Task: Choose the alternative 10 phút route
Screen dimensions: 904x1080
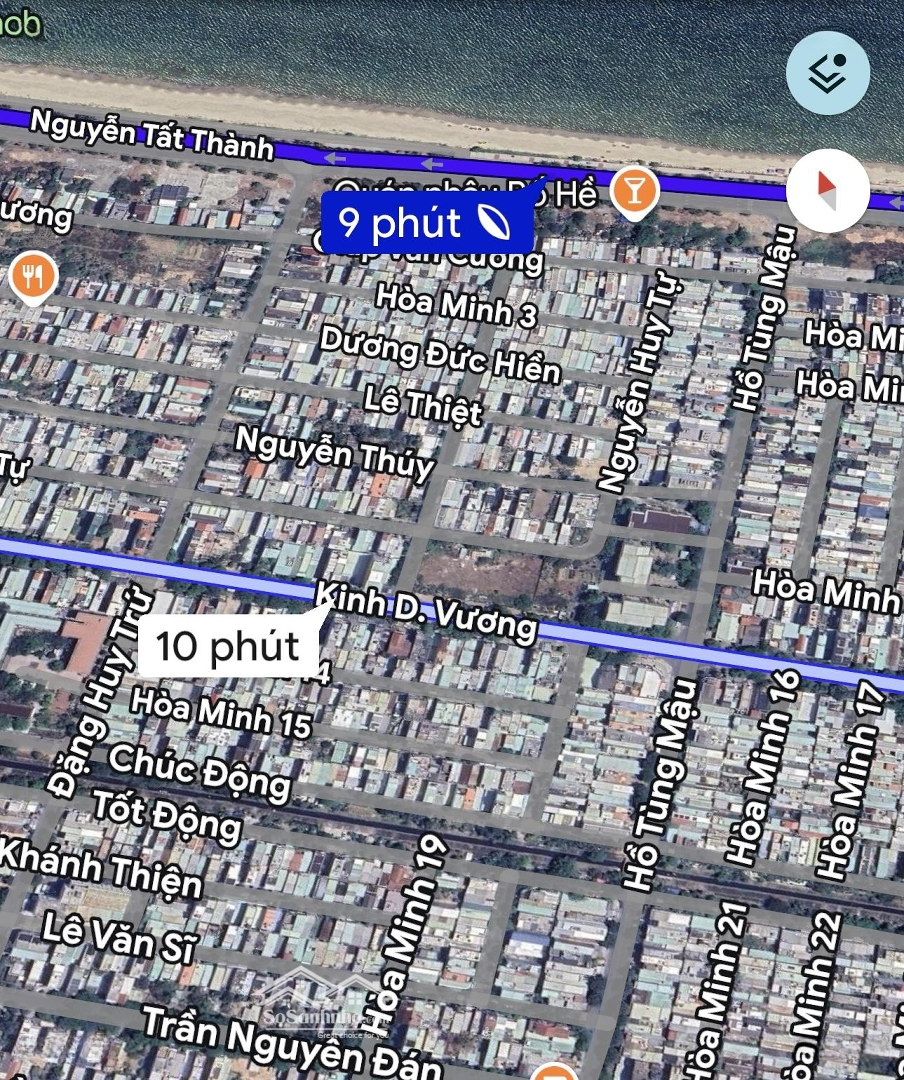Action: tap(228, 645)
